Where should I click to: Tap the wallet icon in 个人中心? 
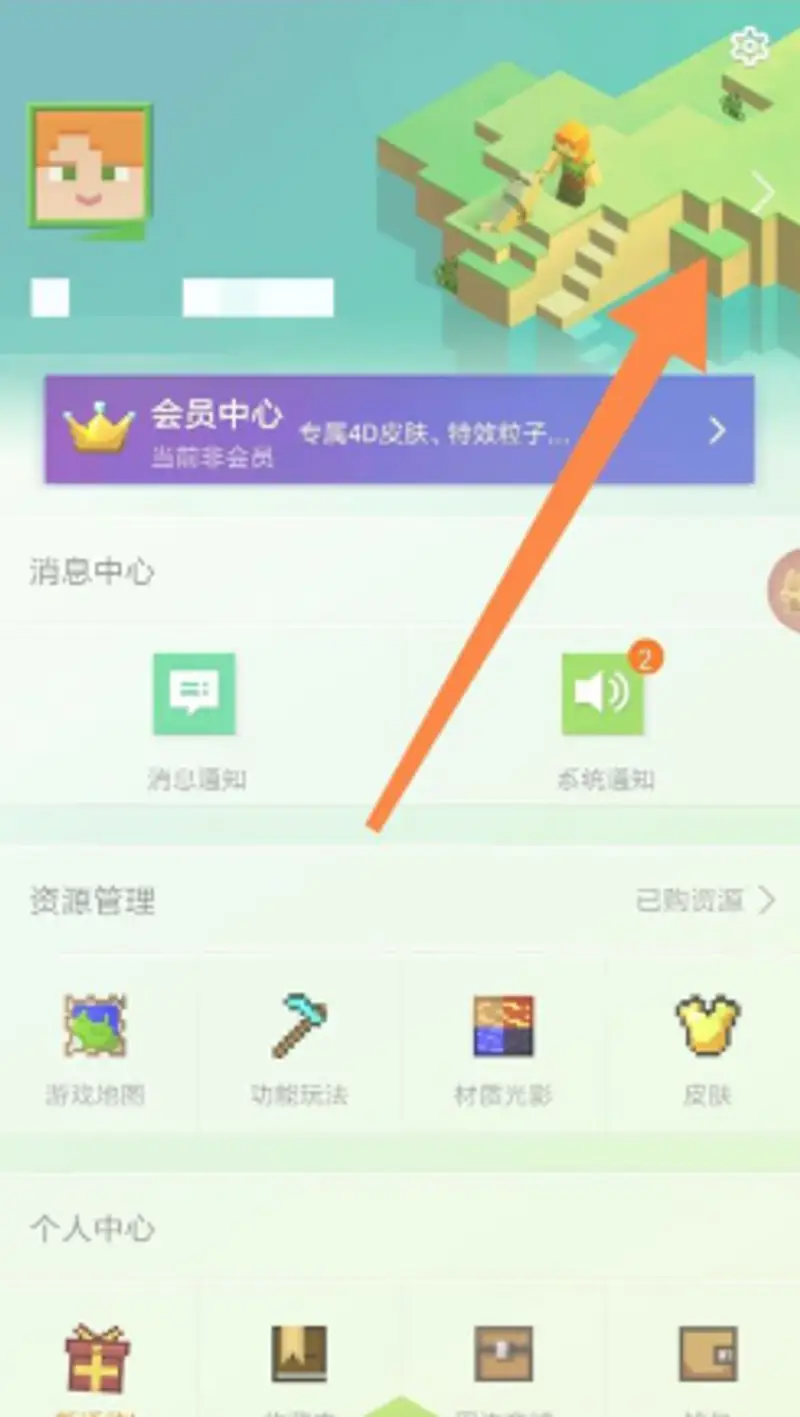(x=707, y=1355)
